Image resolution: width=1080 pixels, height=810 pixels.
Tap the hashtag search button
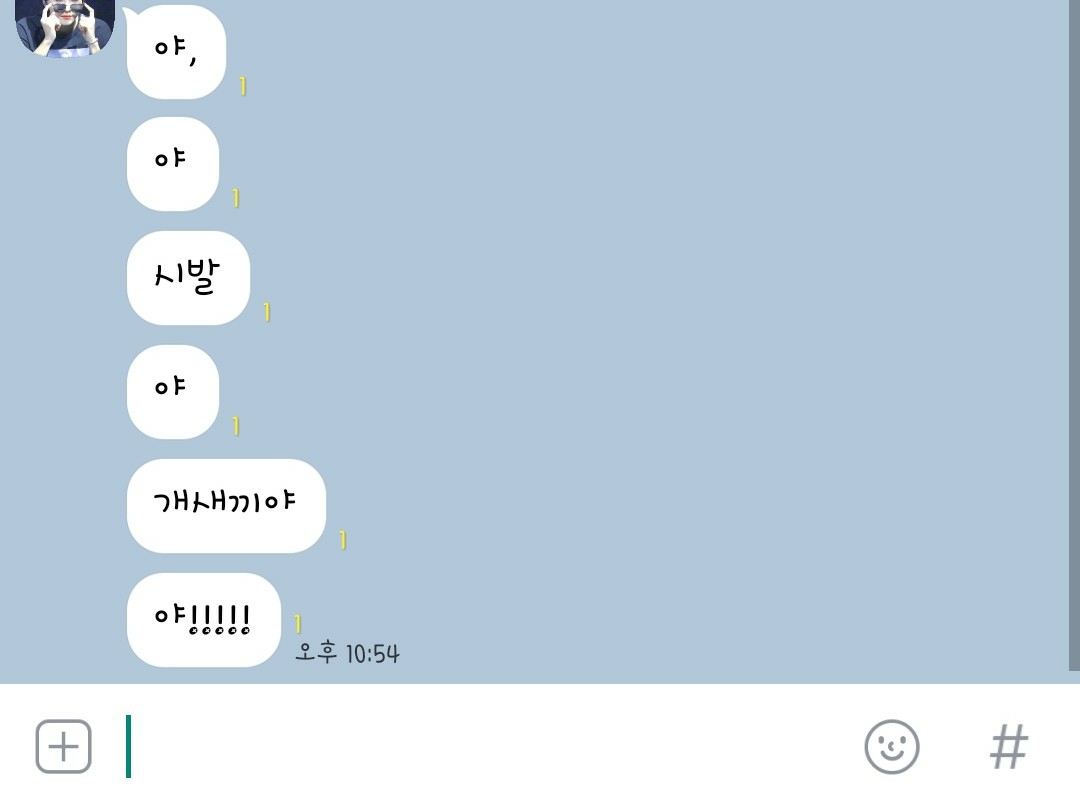point(1009,747)
